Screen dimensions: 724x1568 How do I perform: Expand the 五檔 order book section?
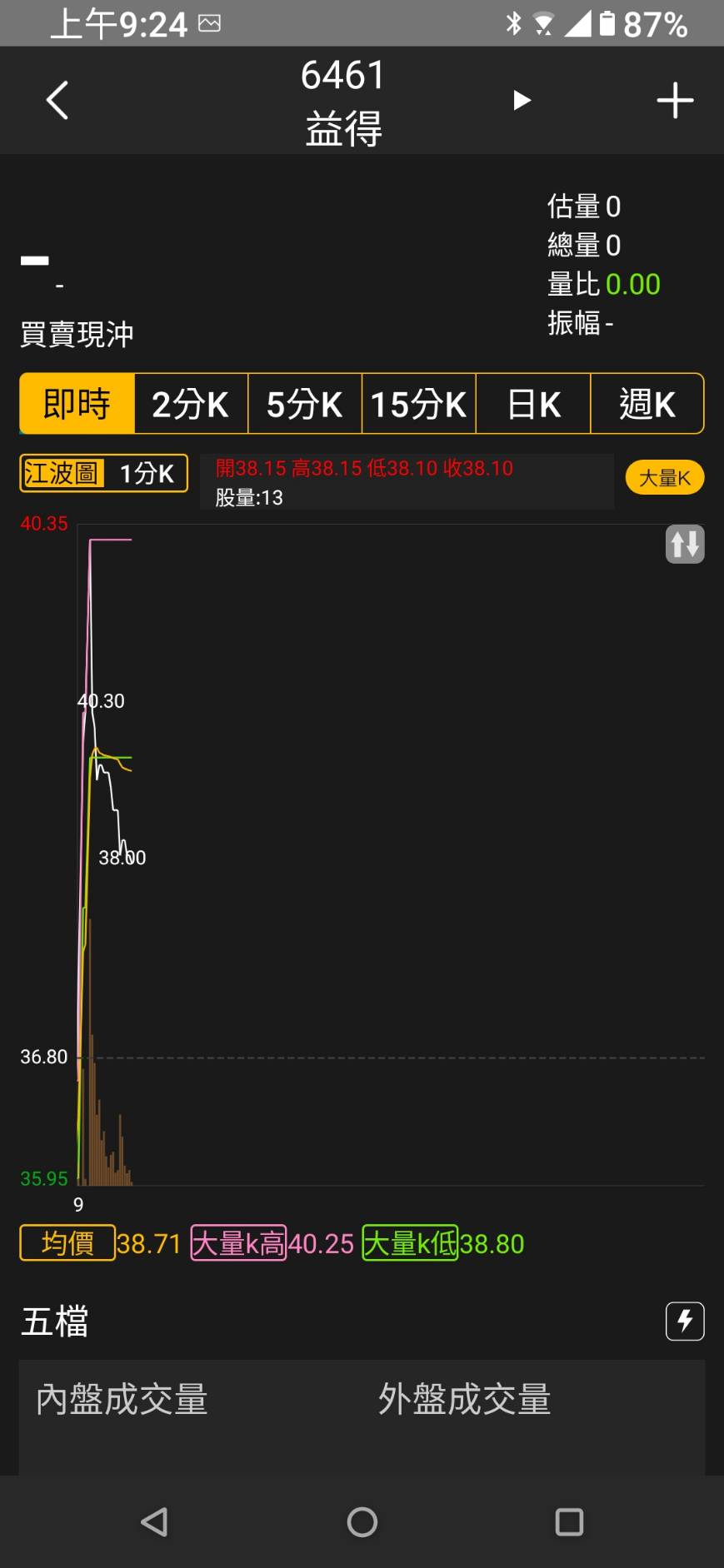(54, 1322)
